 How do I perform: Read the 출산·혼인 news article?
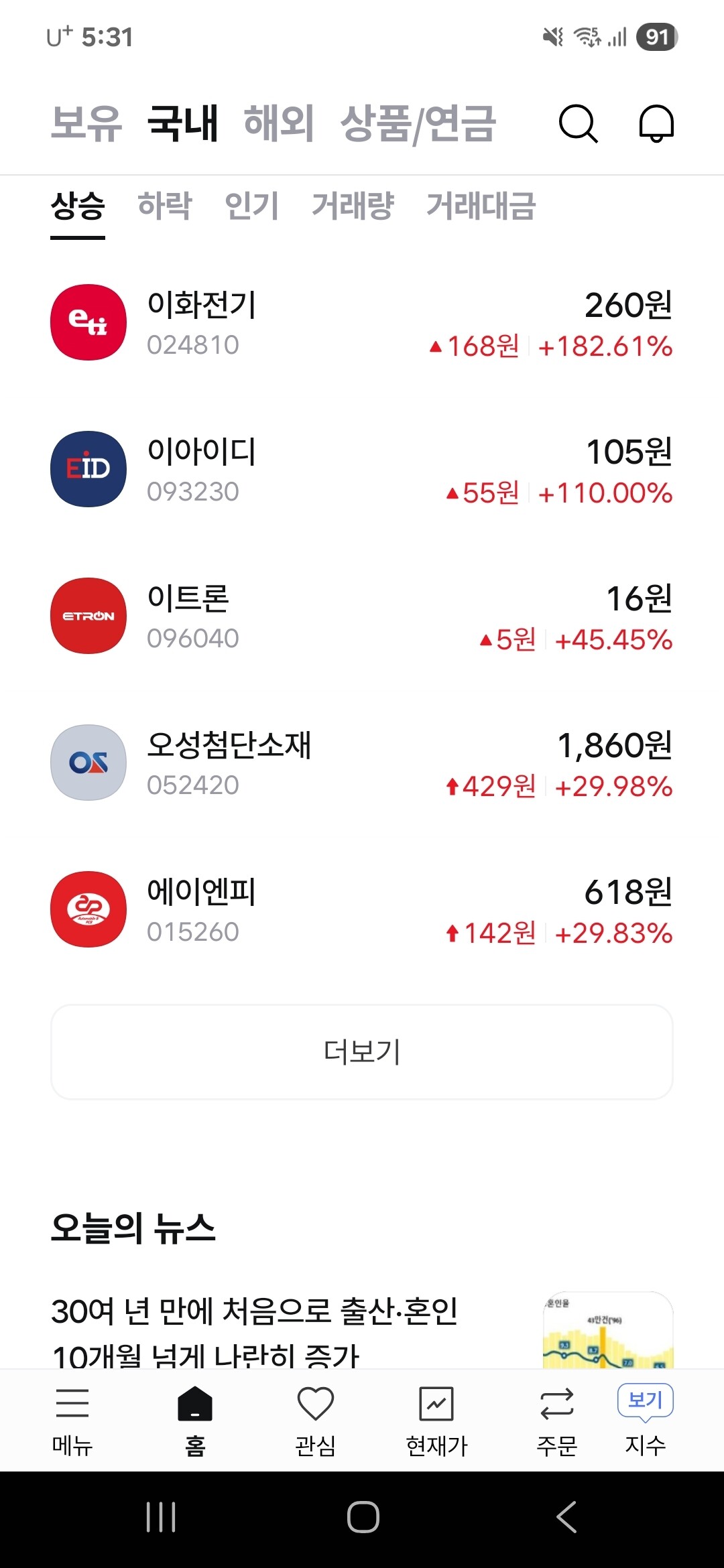(x=255, y=1330)
